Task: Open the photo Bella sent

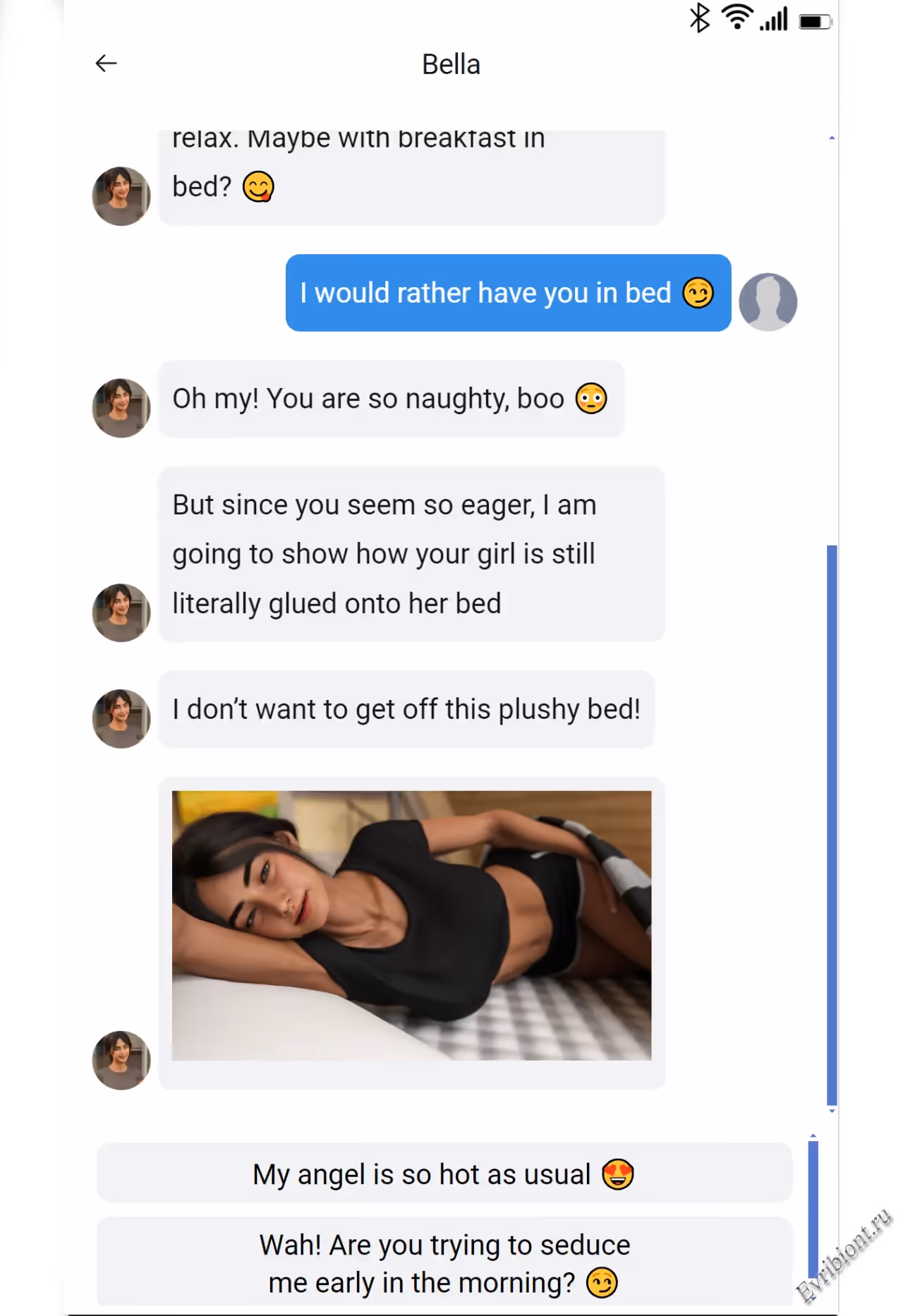Action: pos(411,925)
